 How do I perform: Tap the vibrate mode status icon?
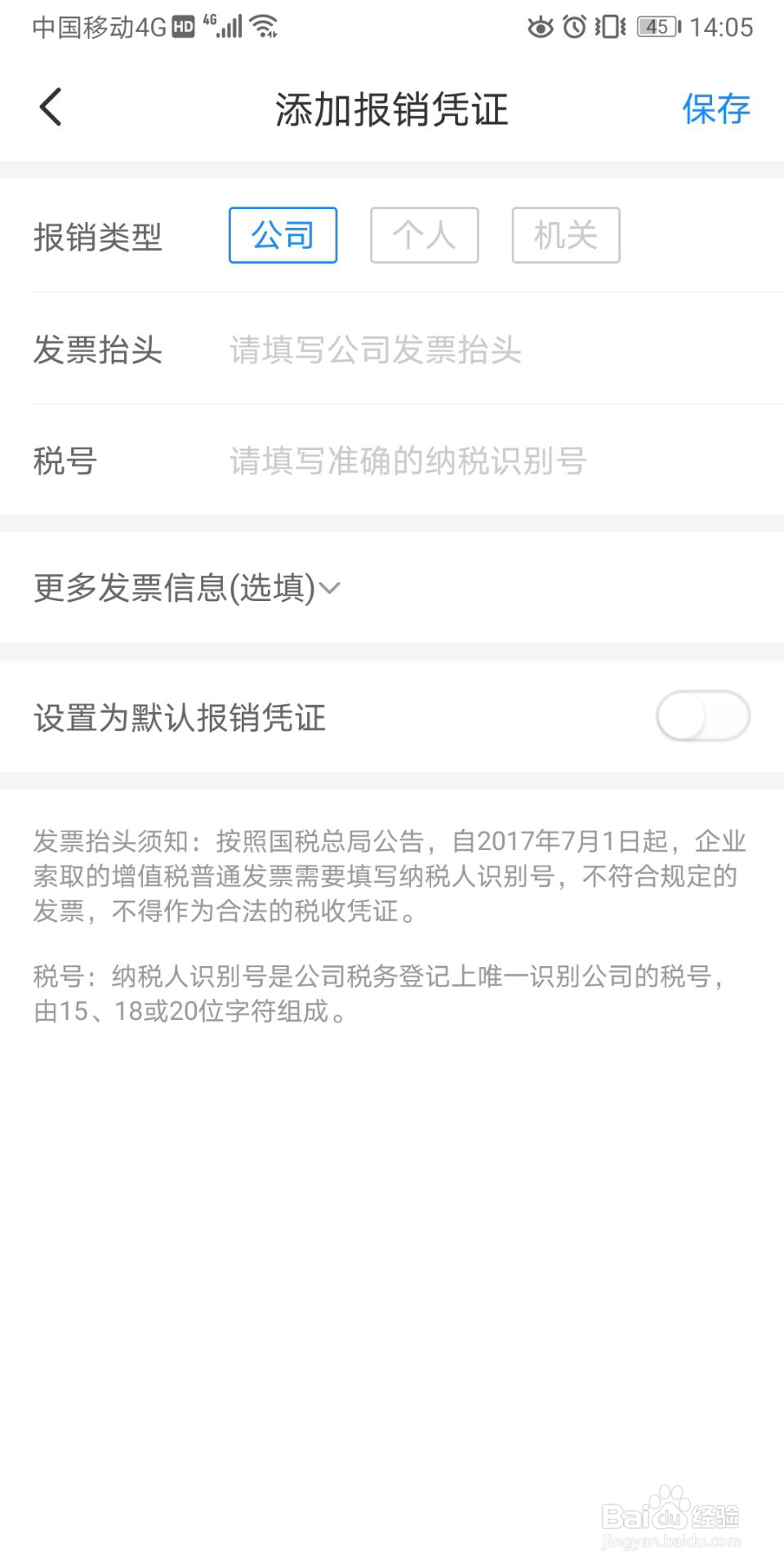[x=611, y=27]
